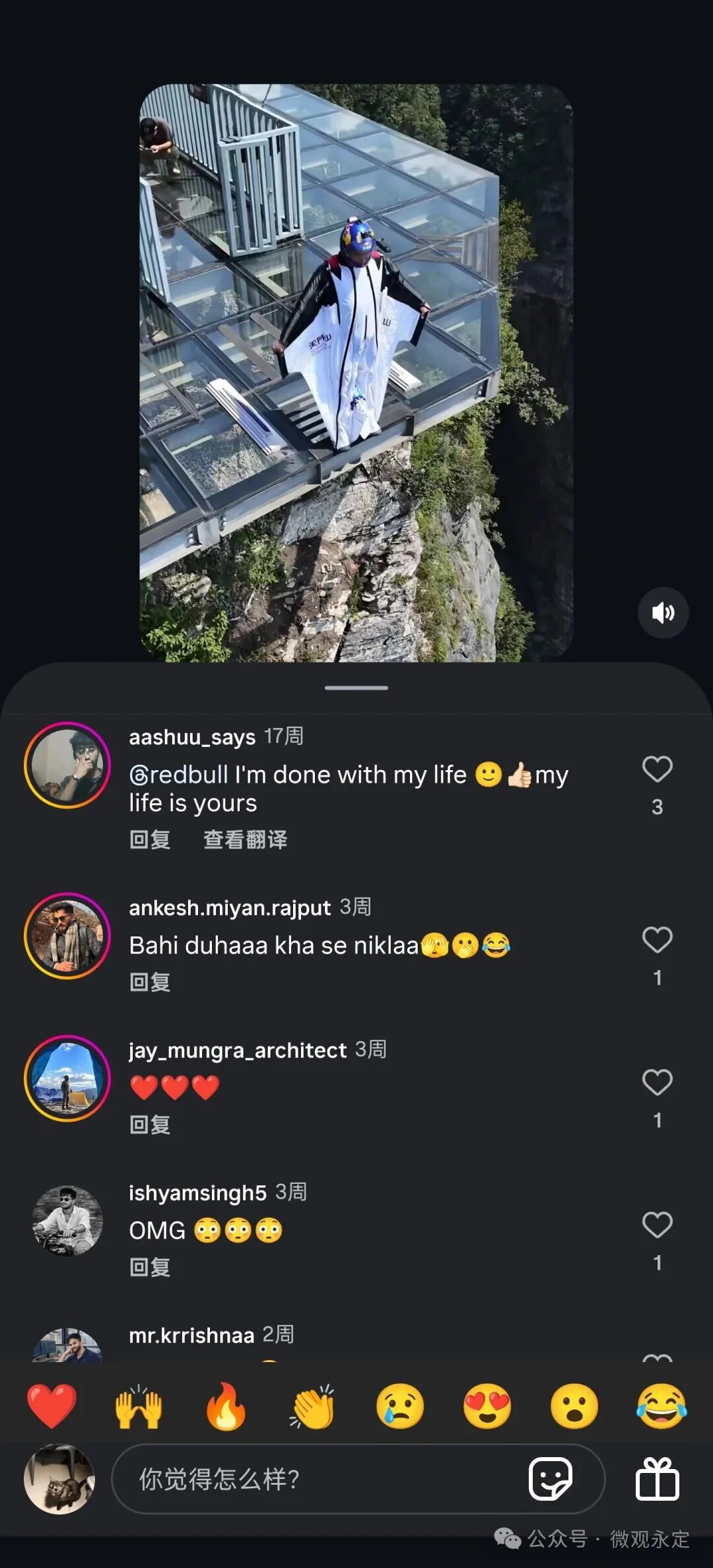Expand the comments sheet via the drag handle
This screenshot has width=713, height=1568.
[x=356, y=688]
